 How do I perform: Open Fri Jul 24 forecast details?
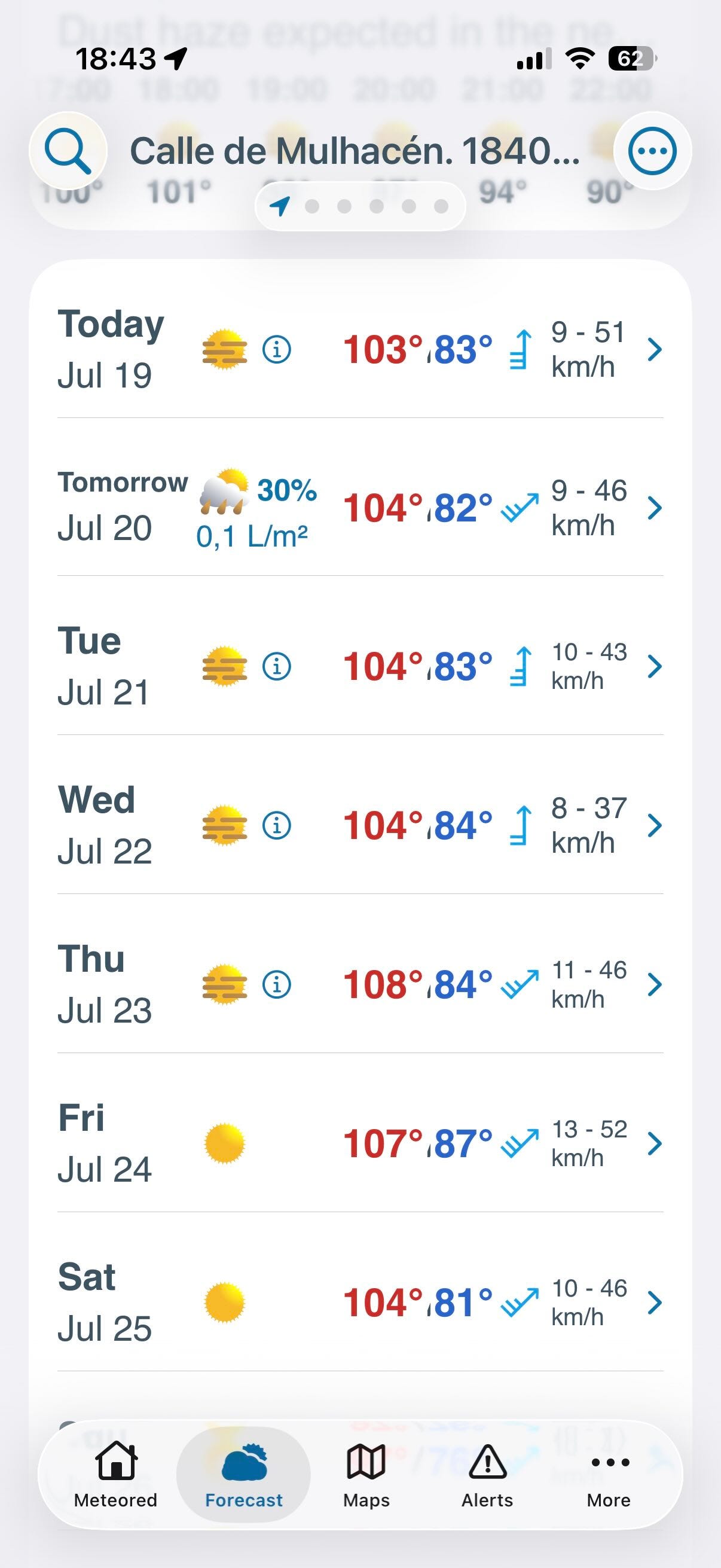360,1143
